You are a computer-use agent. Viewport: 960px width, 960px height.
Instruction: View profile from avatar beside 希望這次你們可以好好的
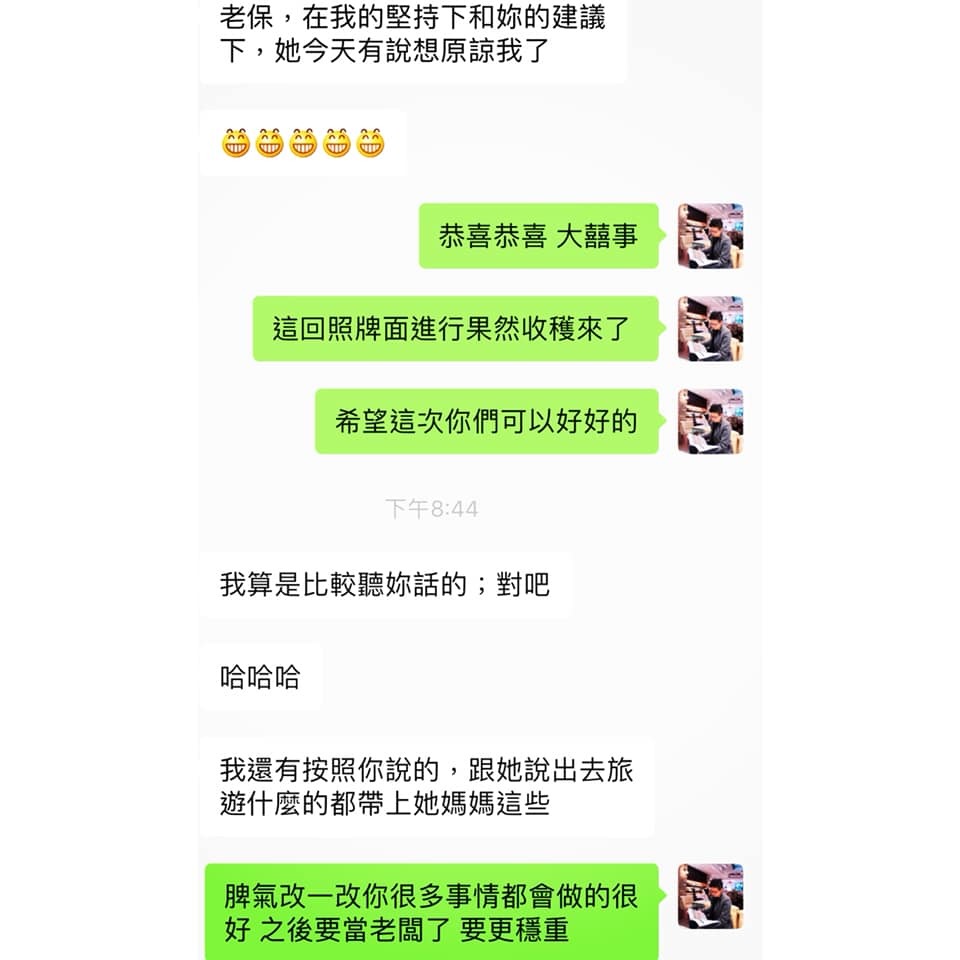click(x=710, y=421)
